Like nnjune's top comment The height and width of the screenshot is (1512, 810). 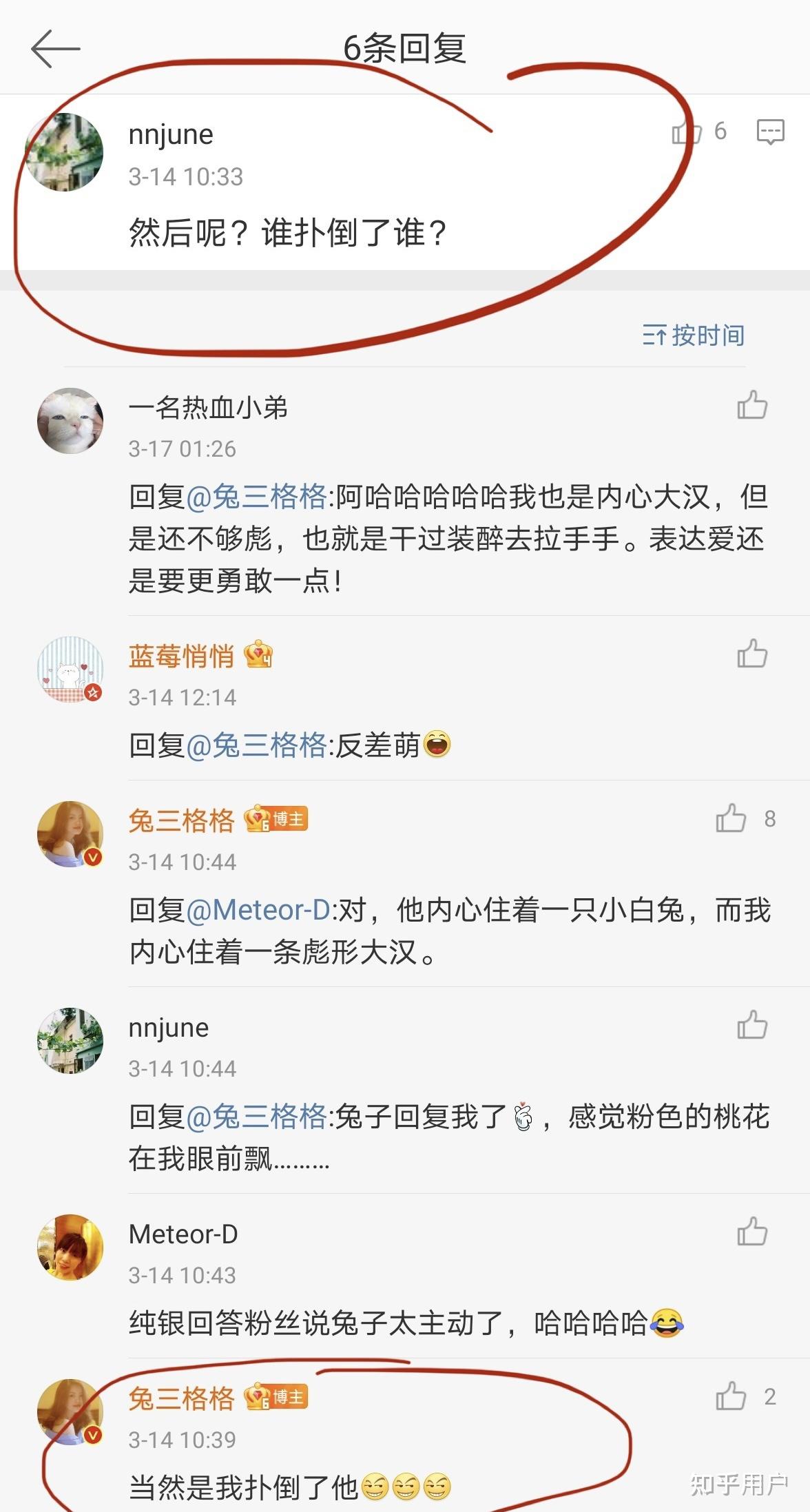[x=686, y=132]
